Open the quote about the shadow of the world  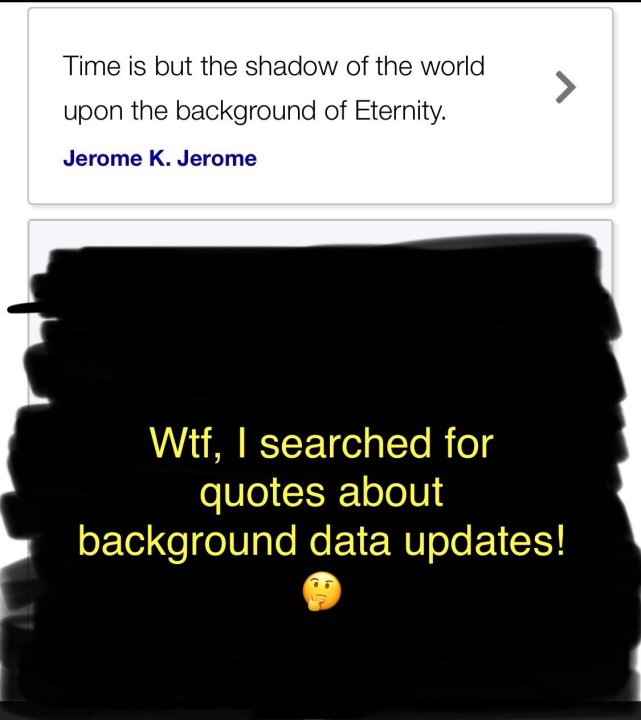273,89
